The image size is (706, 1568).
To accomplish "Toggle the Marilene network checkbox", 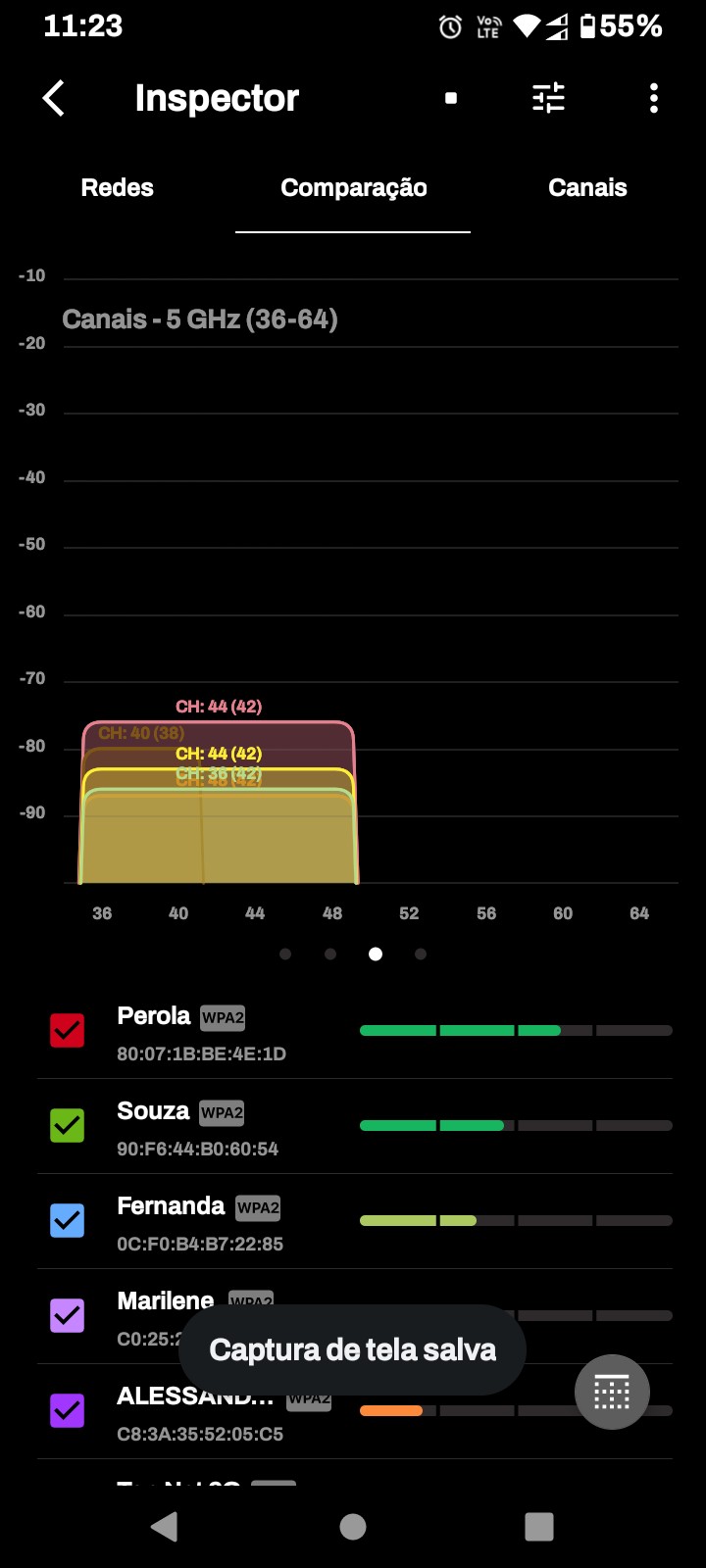I will 68,1315.
